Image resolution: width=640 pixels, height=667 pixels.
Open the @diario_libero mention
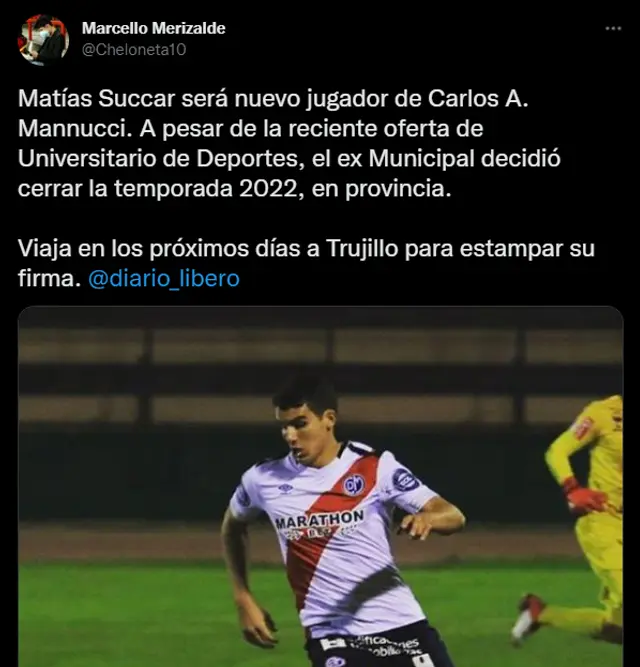click(164, 279)
